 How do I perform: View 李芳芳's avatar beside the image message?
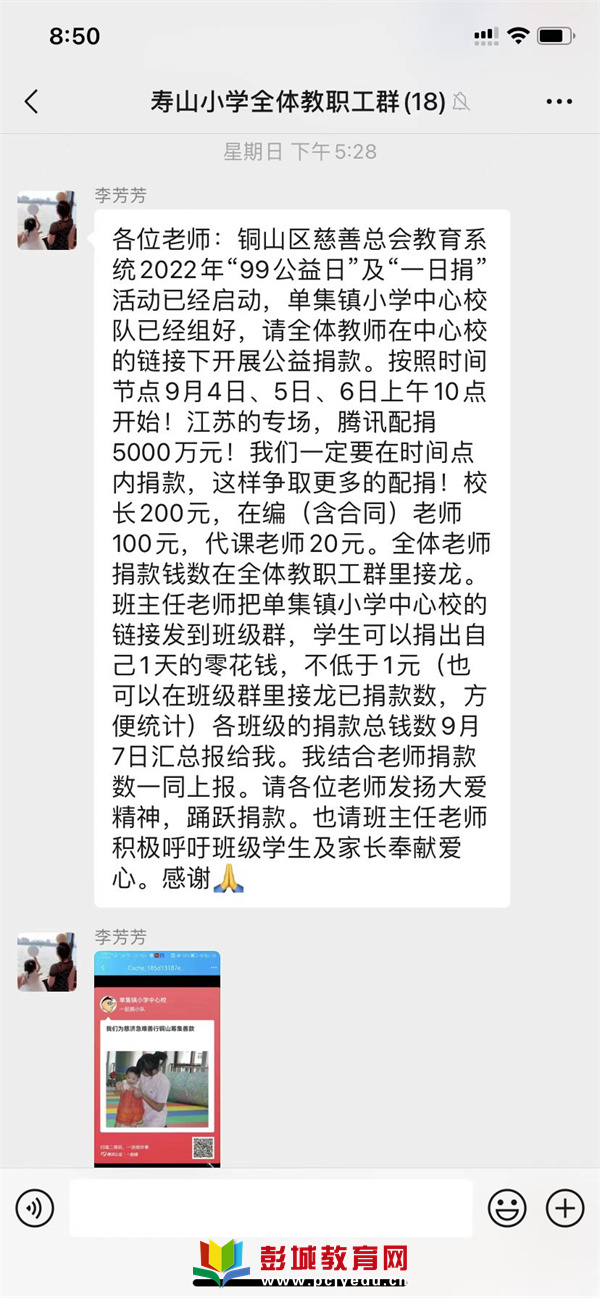47,960
